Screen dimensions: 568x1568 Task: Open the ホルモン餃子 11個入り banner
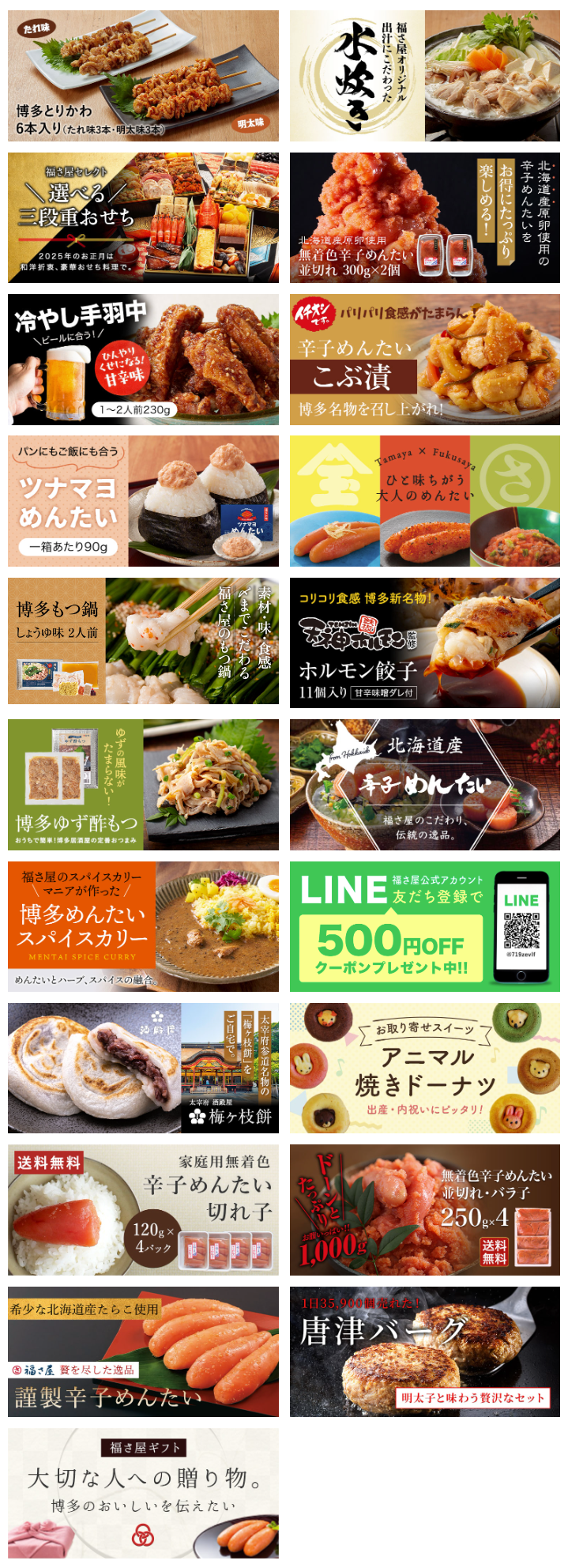point(424,641)
